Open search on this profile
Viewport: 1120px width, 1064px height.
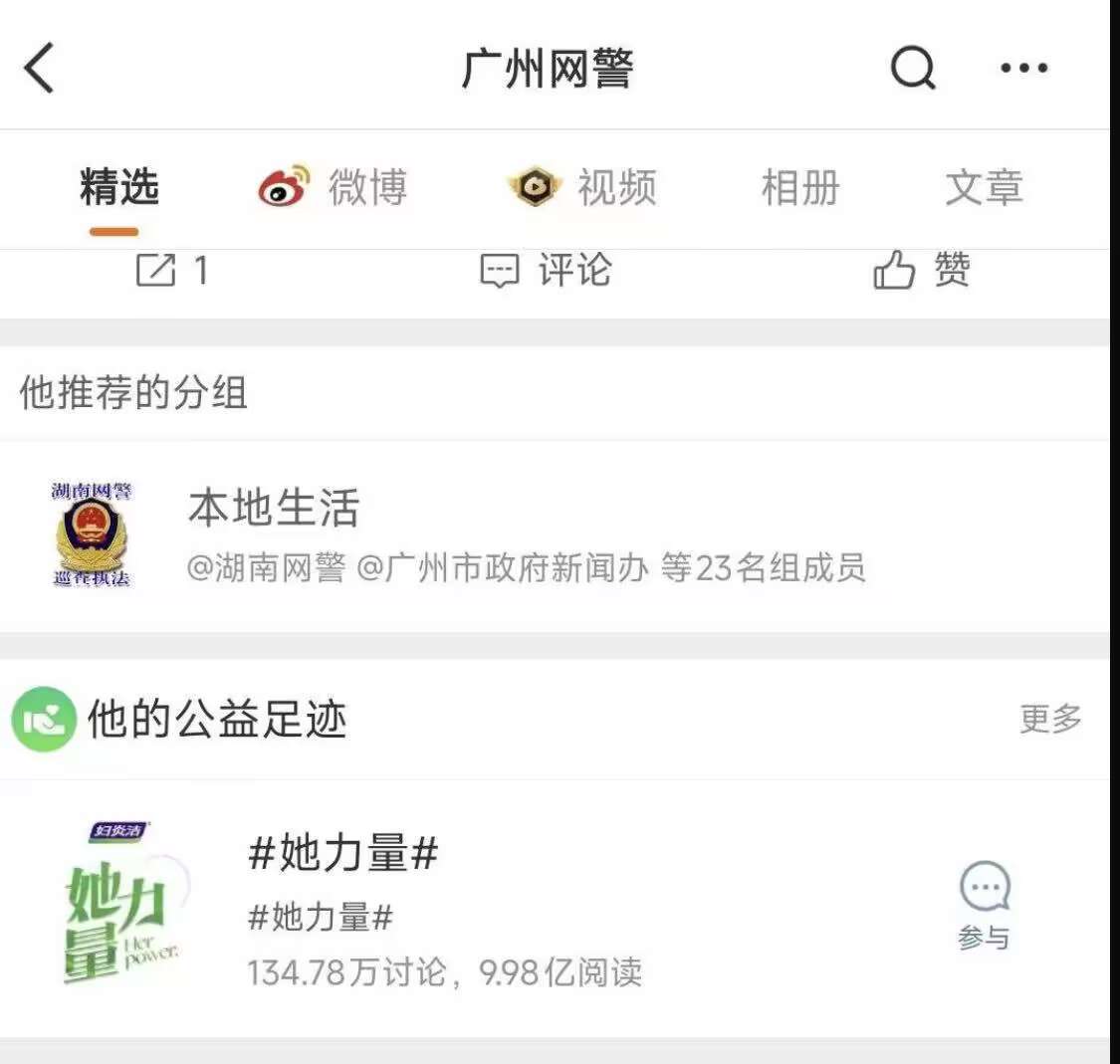[x=912, y=69]
